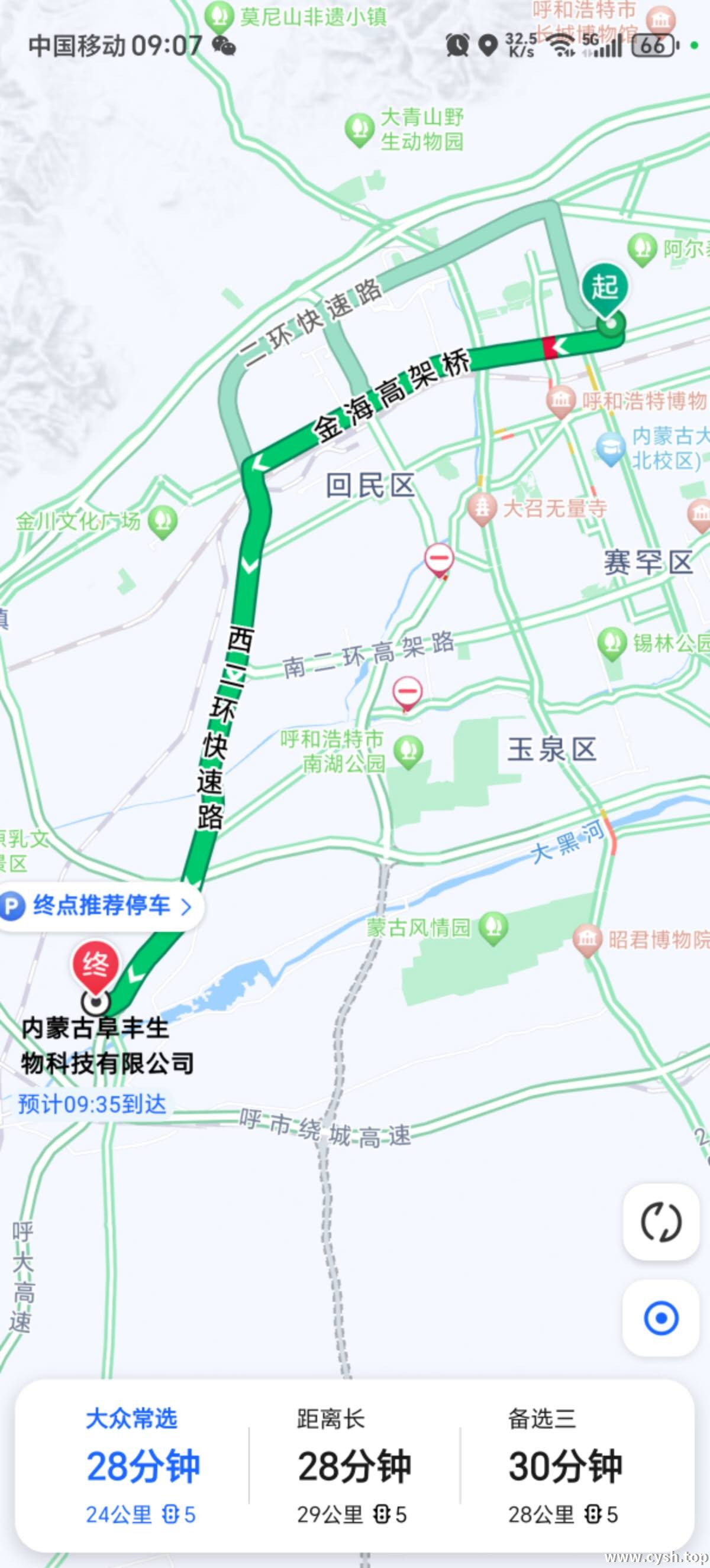Open 蒙古风情园 map point
710x1568 pixels.
[x=493, y=927]
